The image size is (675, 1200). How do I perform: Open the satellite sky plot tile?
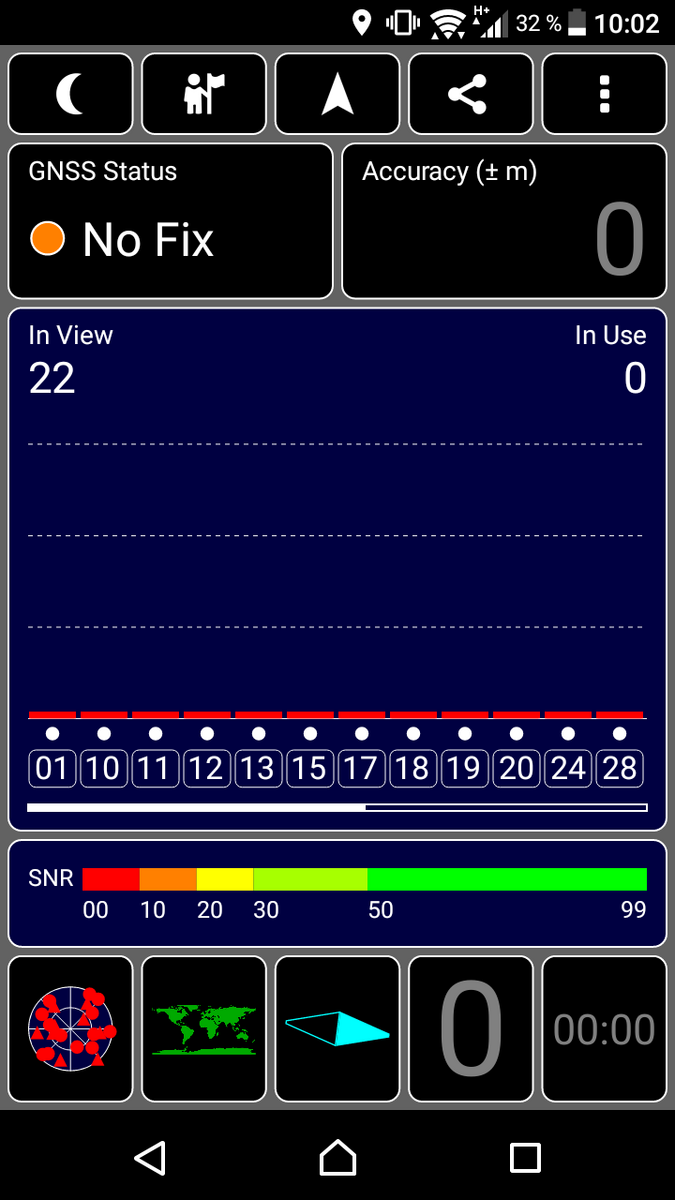(x=71, y=1028)
